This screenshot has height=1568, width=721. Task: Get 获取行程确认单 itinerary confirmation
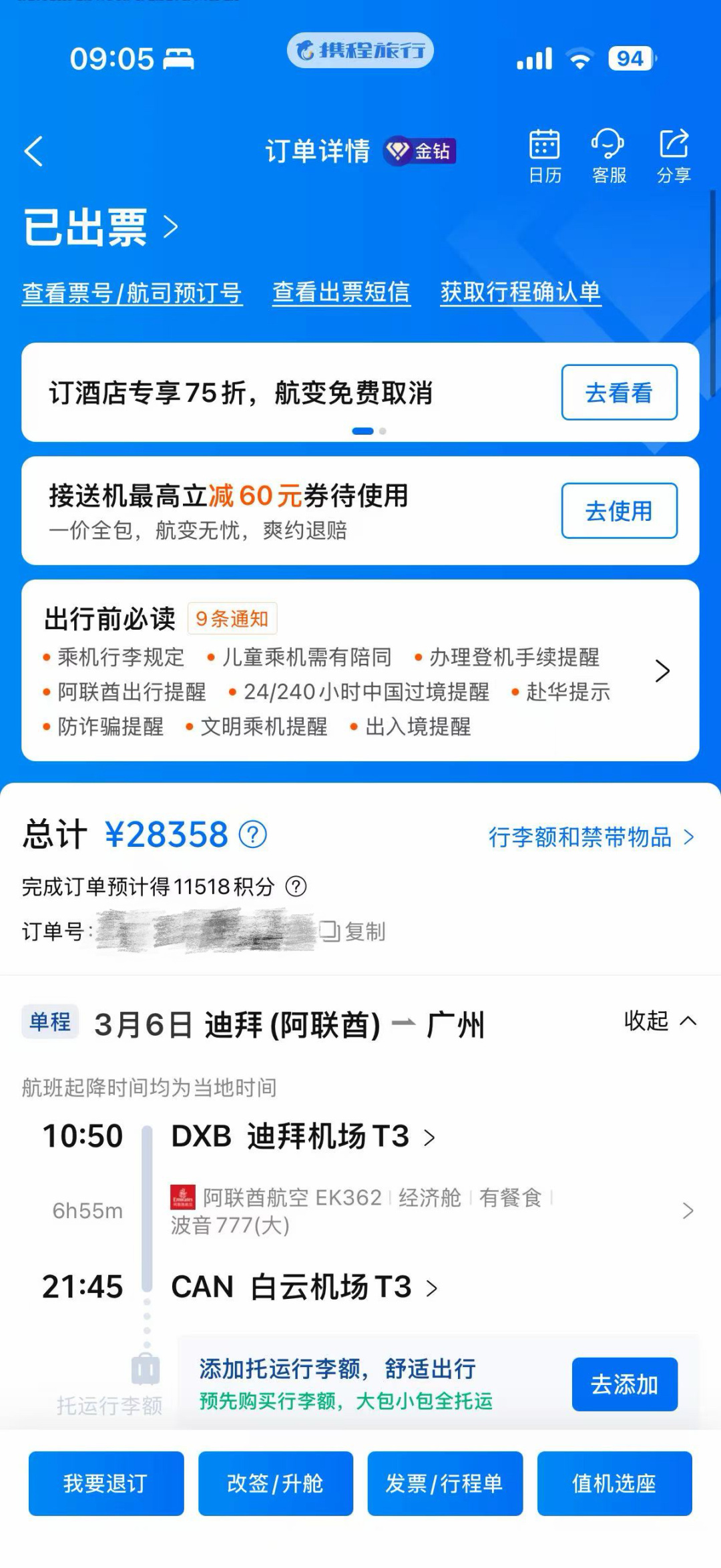[521, 292]
